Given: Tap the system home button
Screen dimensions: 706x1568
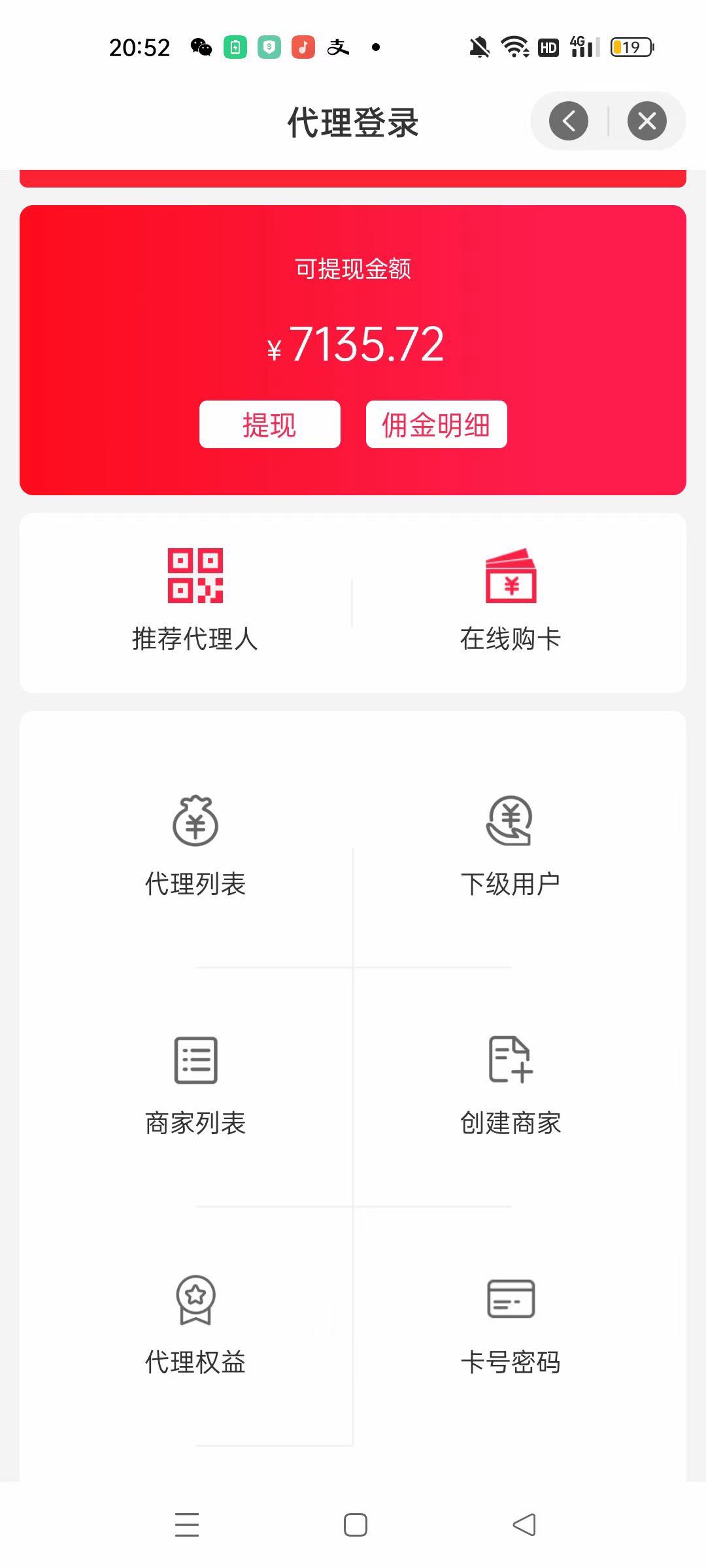Looking at the screenshot, I should point(355,1525).
